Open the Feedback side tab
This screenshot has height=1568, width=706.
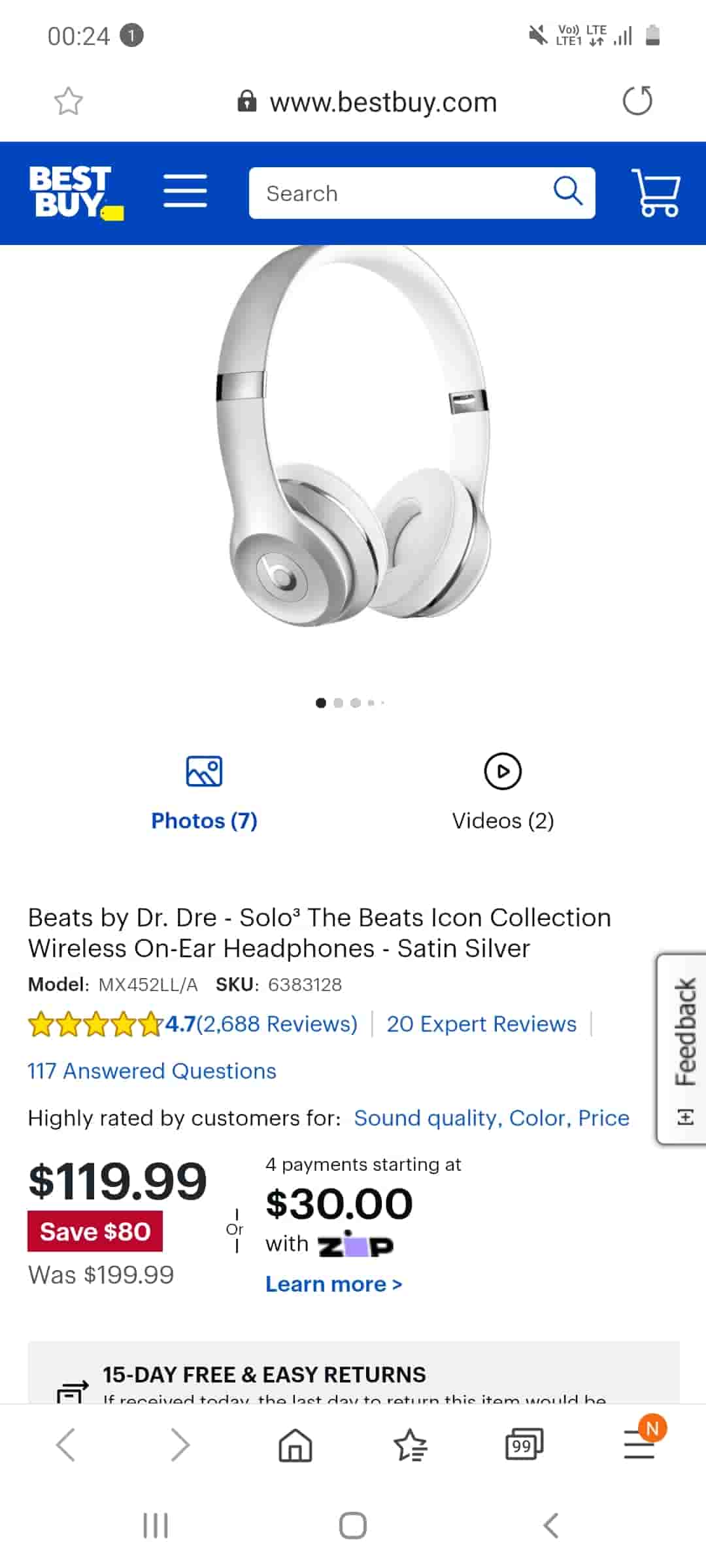683,1049
